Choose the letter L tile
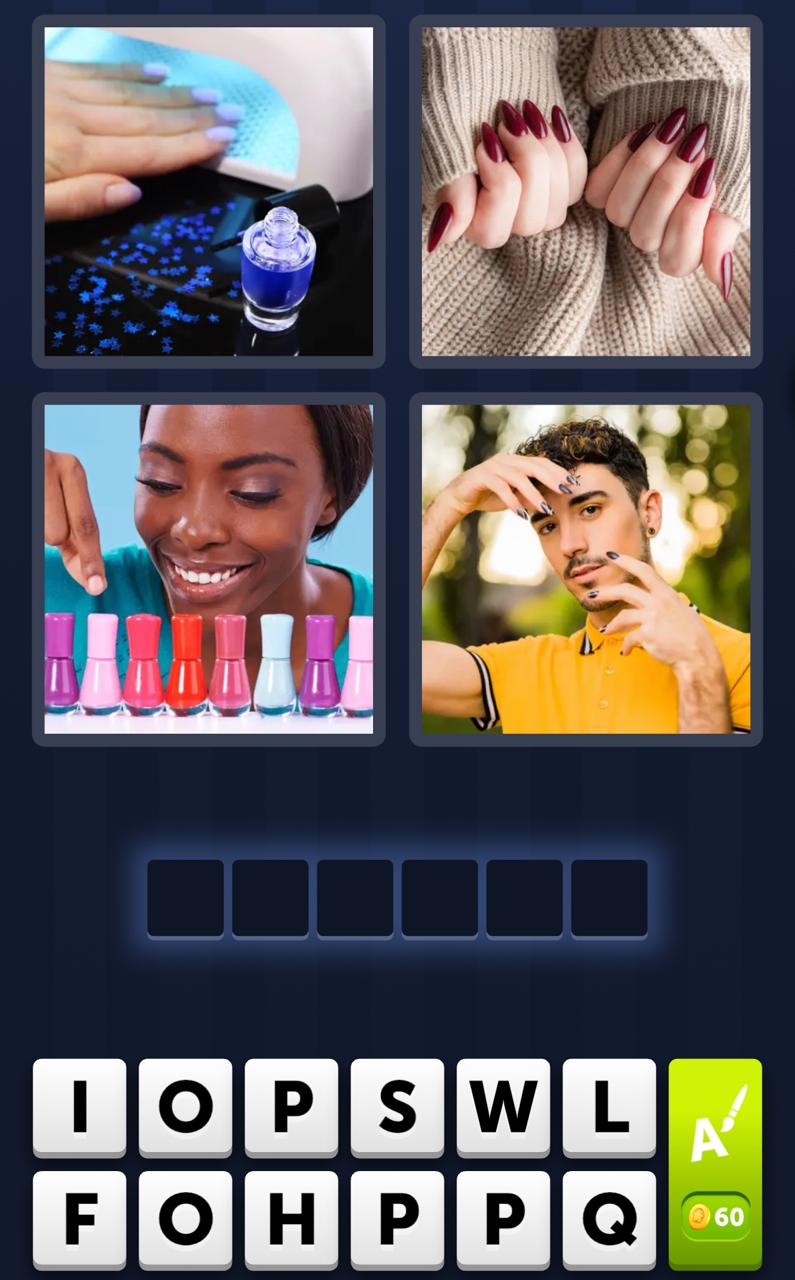 [609, 1106]
